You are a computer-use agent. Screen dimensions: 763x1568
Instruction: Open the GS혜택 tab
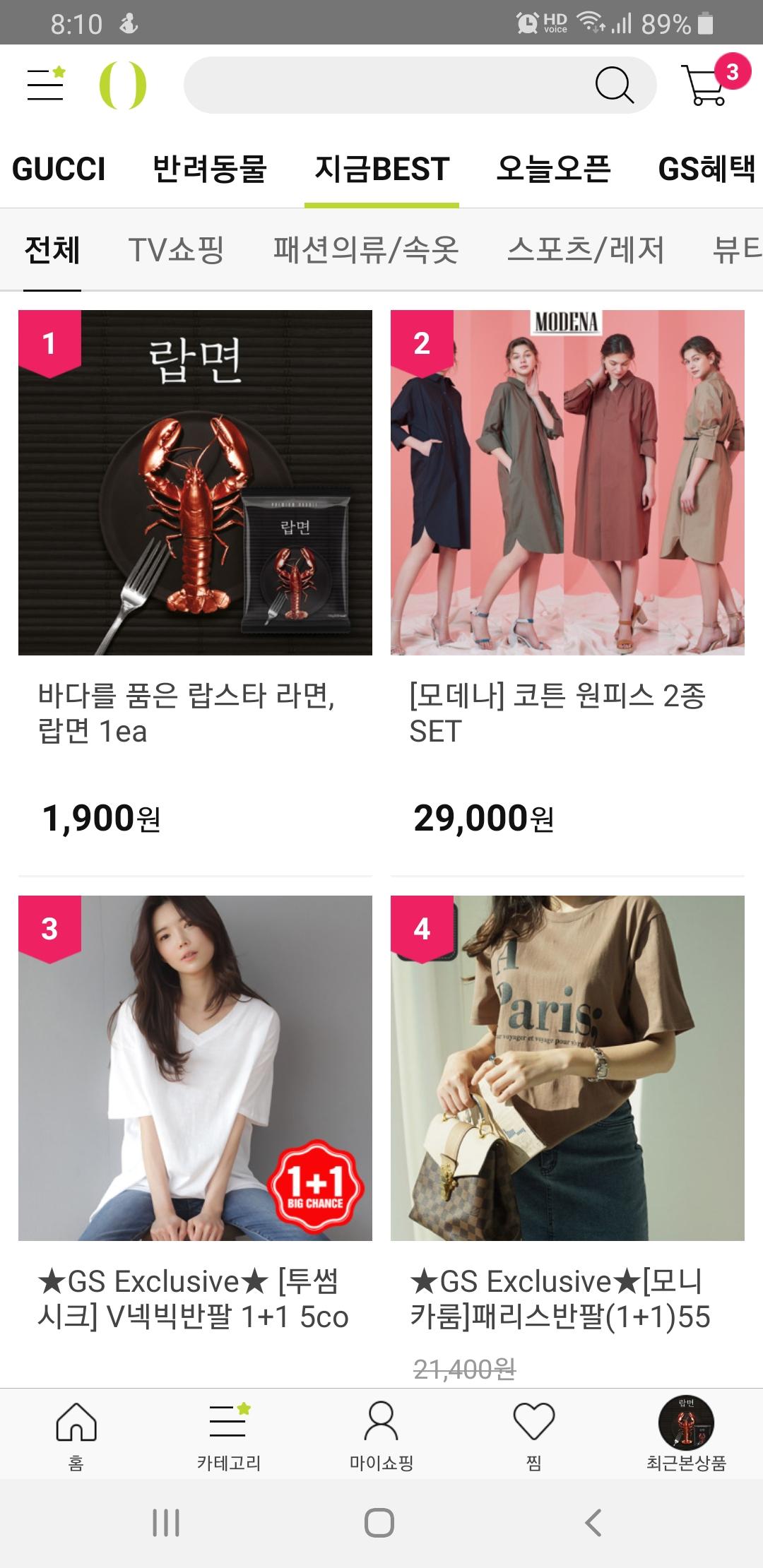(706, 170)
